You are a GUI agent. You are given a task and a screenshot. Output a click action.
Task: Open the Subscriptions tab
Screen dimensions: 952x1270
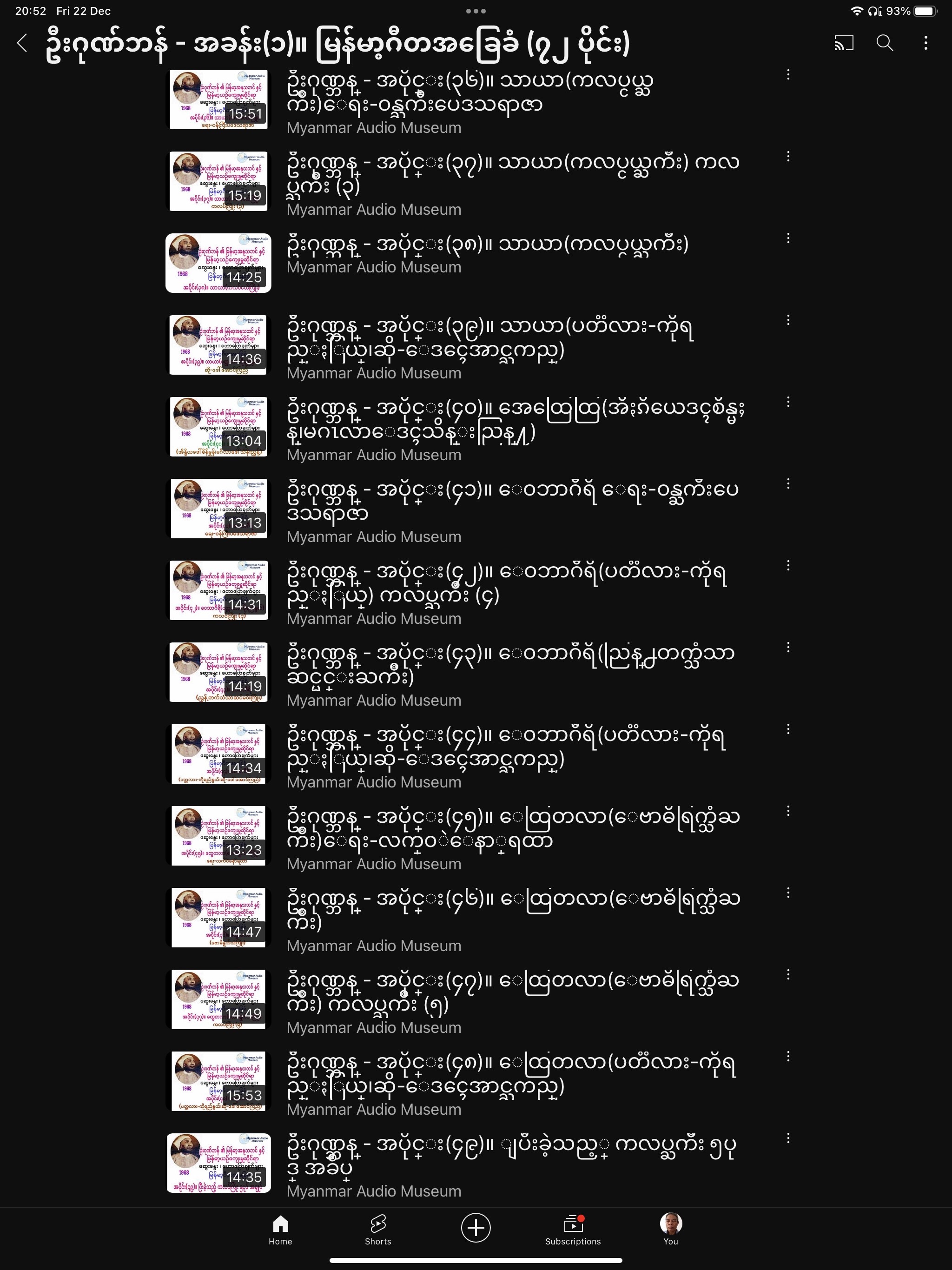click(x=573, y=1230)
